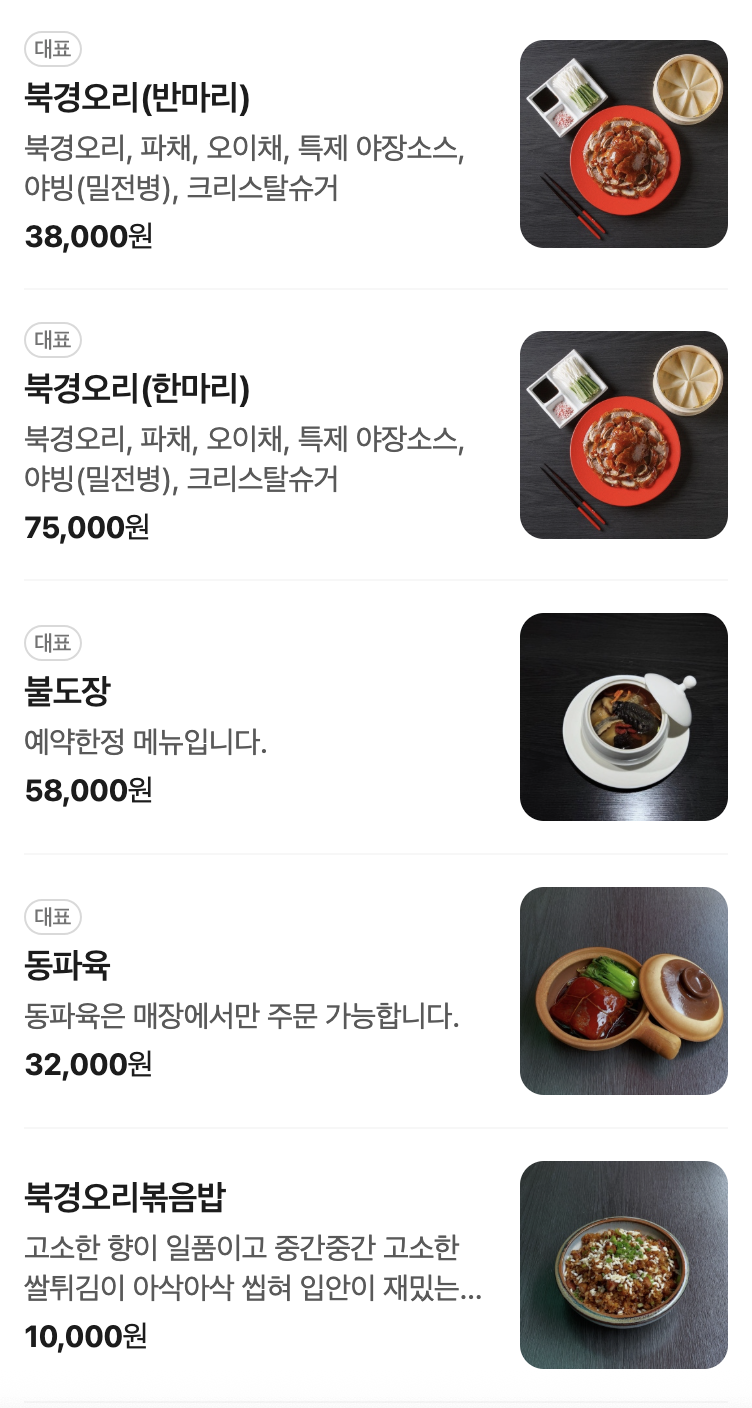
Task: Click the 대표 badge above 불도장
Action: coord(52,643)
